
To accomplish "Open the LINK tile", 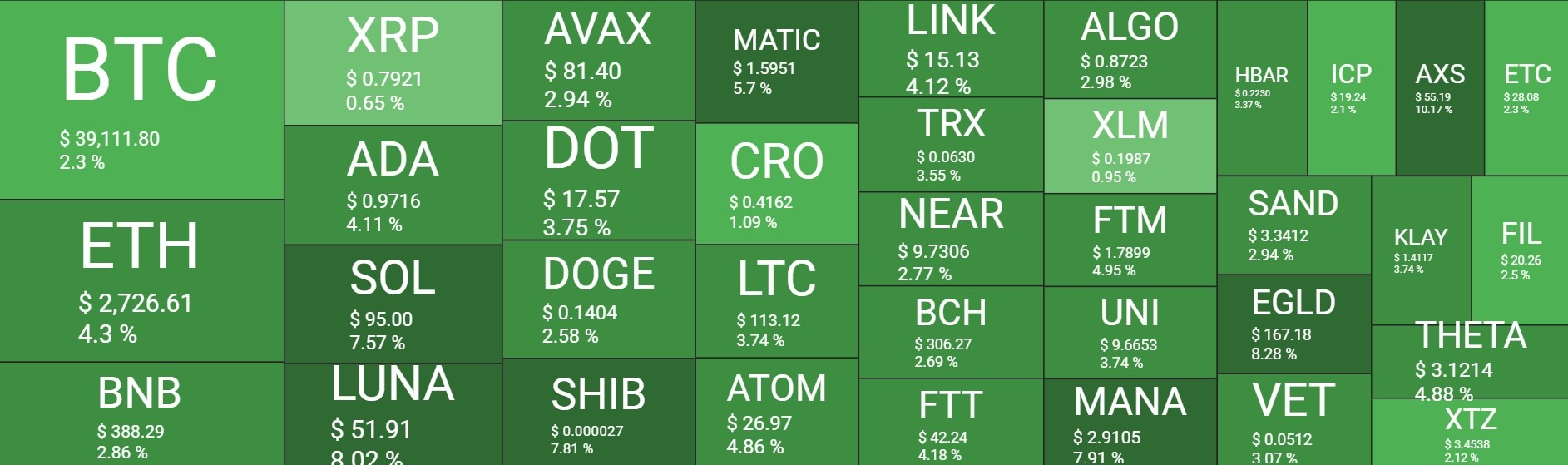I will tap(950, 49).
